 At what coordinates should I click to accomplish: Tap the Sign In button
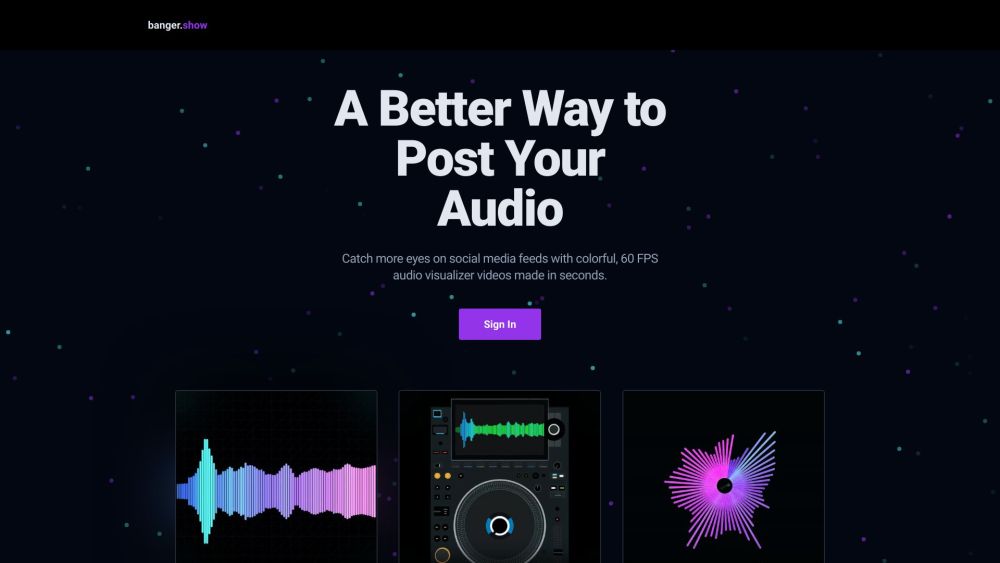pyautogui.click(x=499, y=324)
